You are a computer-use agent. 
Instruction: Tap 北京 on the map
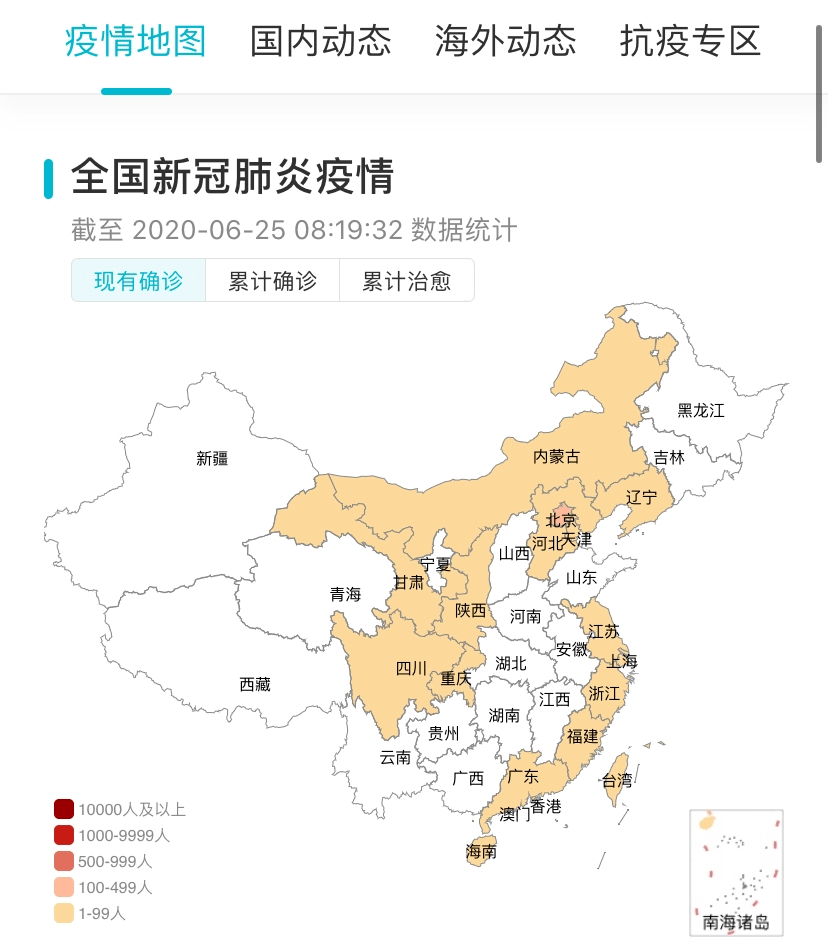562,520
